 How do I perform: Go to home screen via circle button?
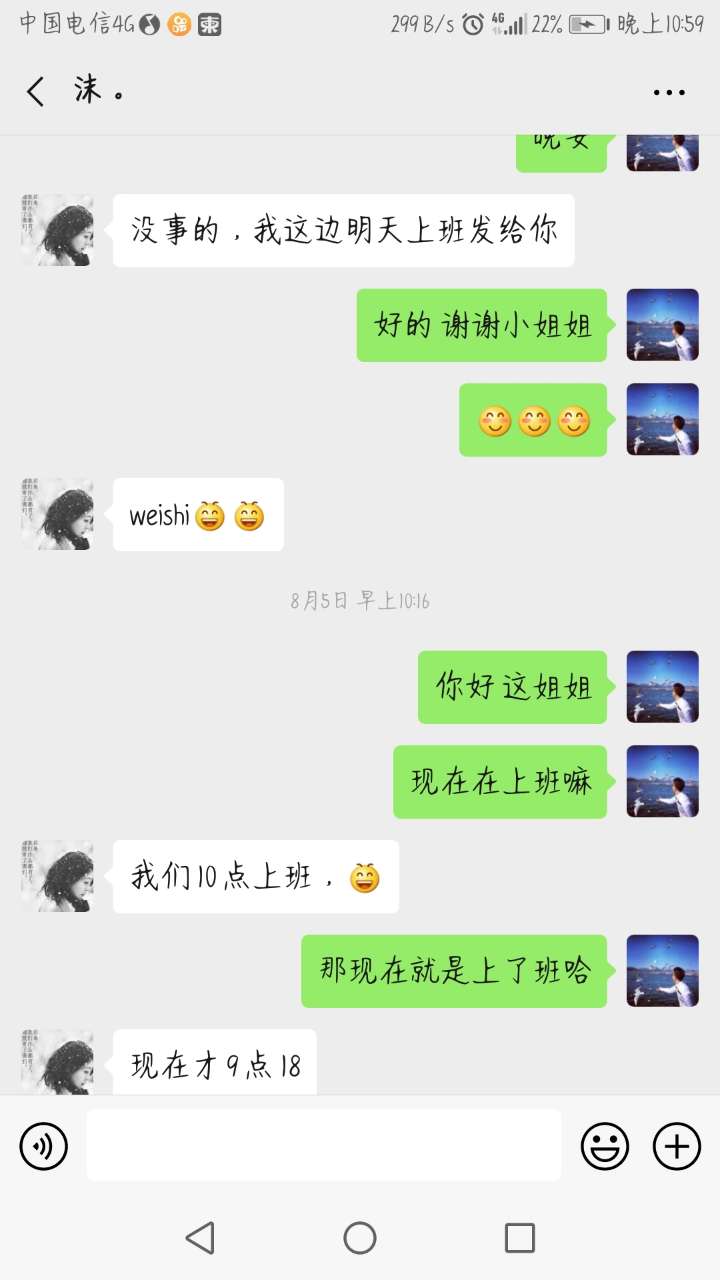[360, 1238]
